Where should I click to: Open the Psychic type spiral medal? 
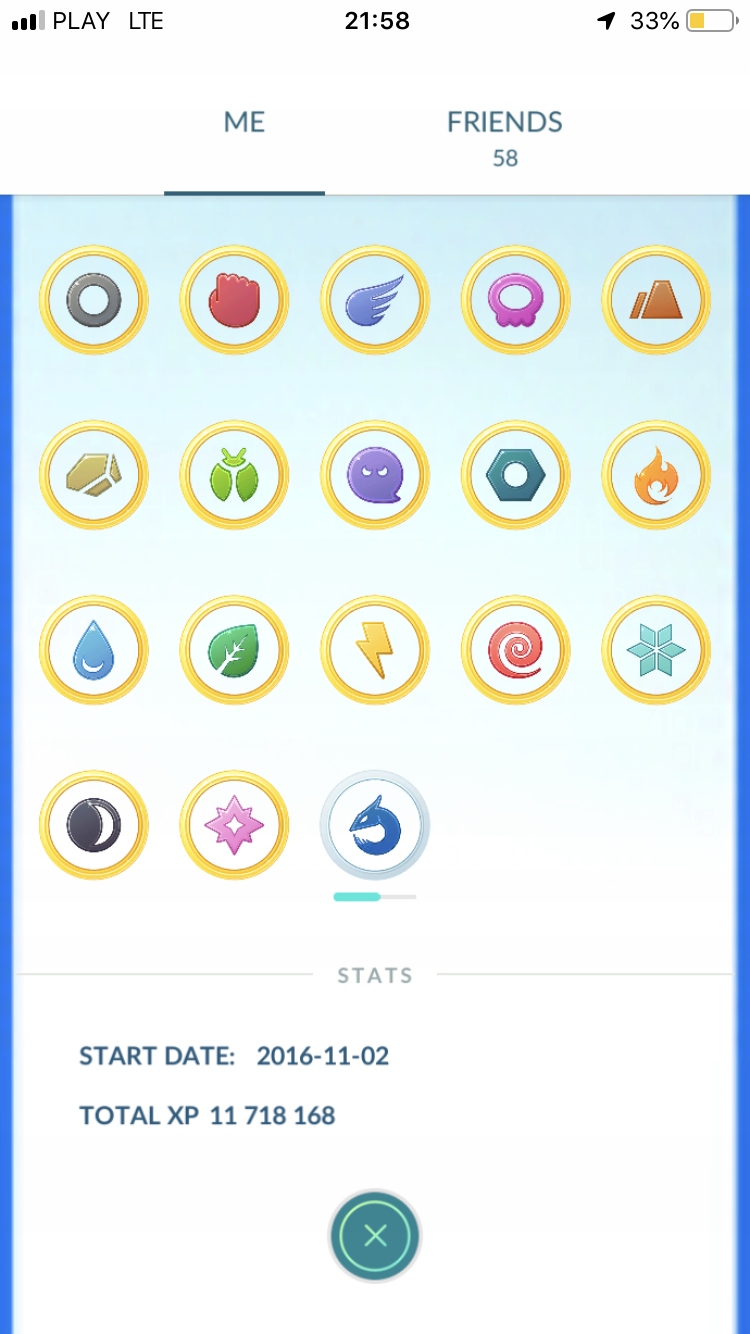tap(516, 651)
